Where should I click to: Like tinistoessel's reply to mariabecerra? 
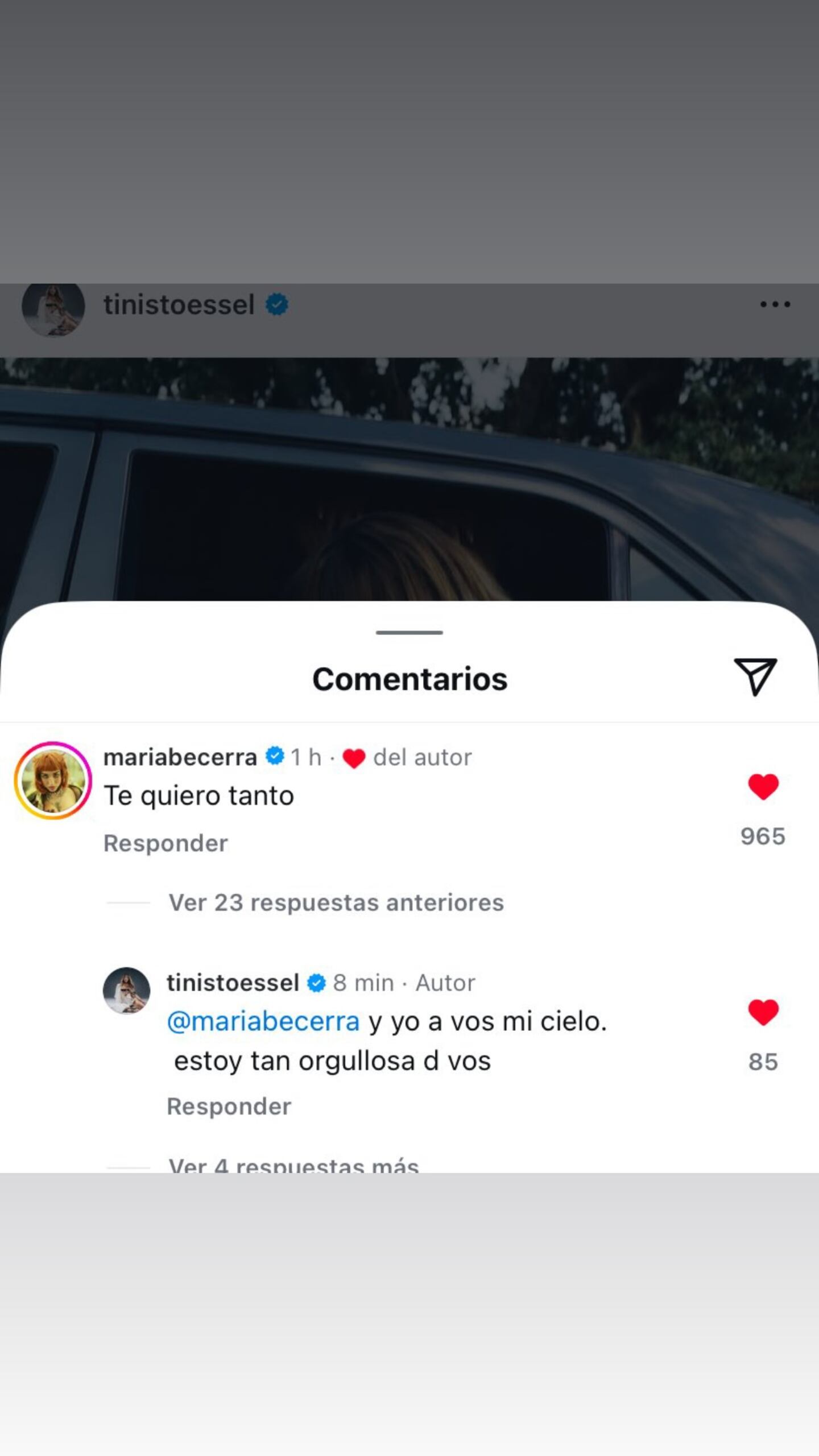click(763, 1012)
